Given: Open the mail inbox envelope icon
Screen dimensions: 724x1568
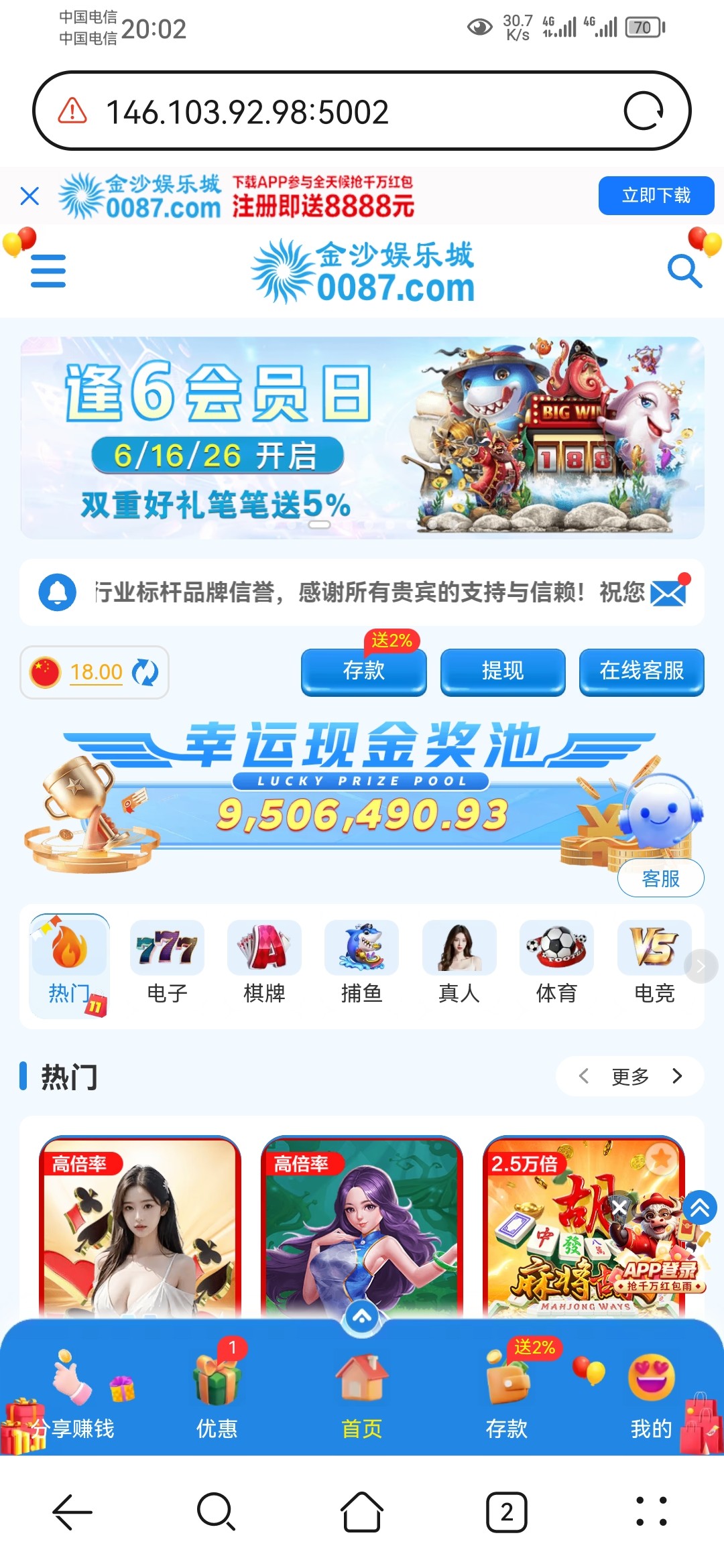Looking at the screenshot, I should point(668,593).
